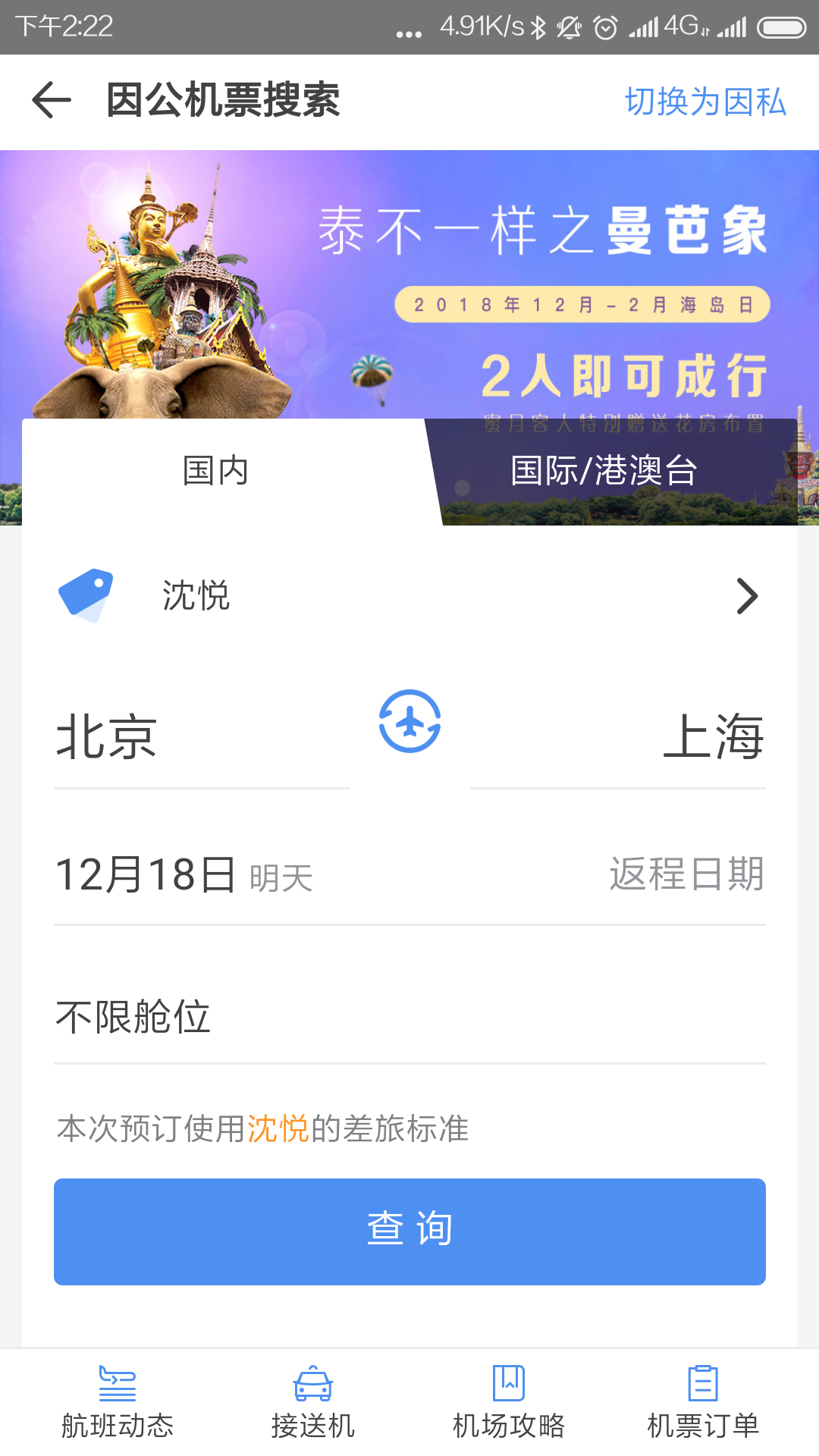Viewport: 819px width, 1456px height.
Task: Expand the 不限舱位 cabin class selector
Action: 133,1018
